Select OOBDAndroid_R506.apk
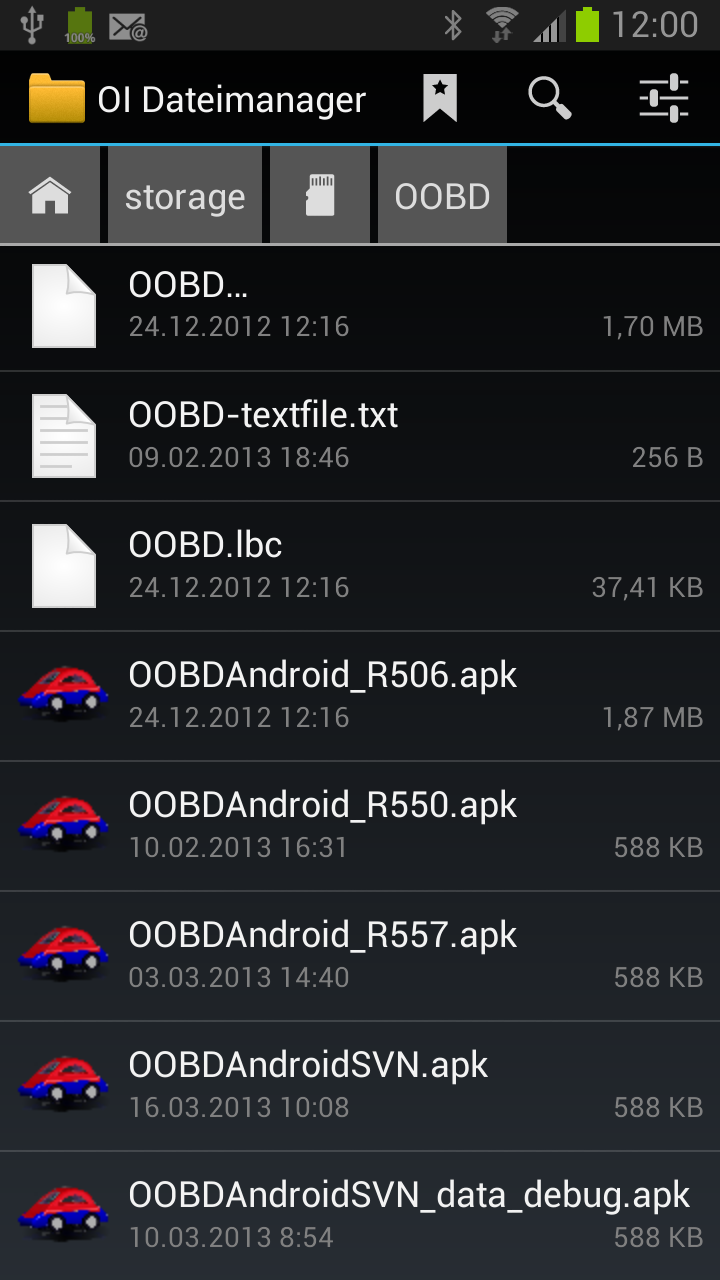This screenshot has width=720, height=1280. pos(360,696)
